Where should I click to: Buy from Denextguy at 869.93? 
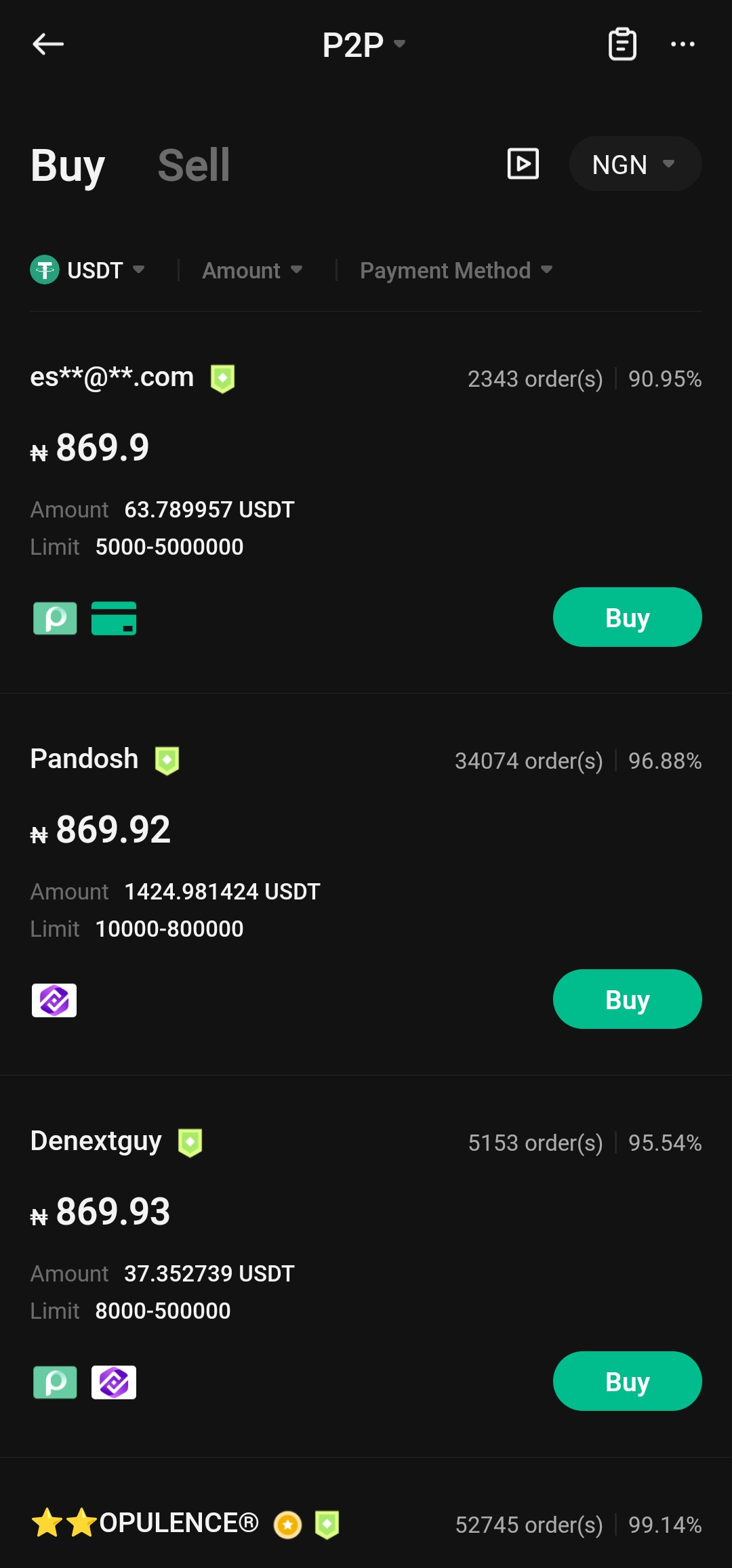[627, 1381]
